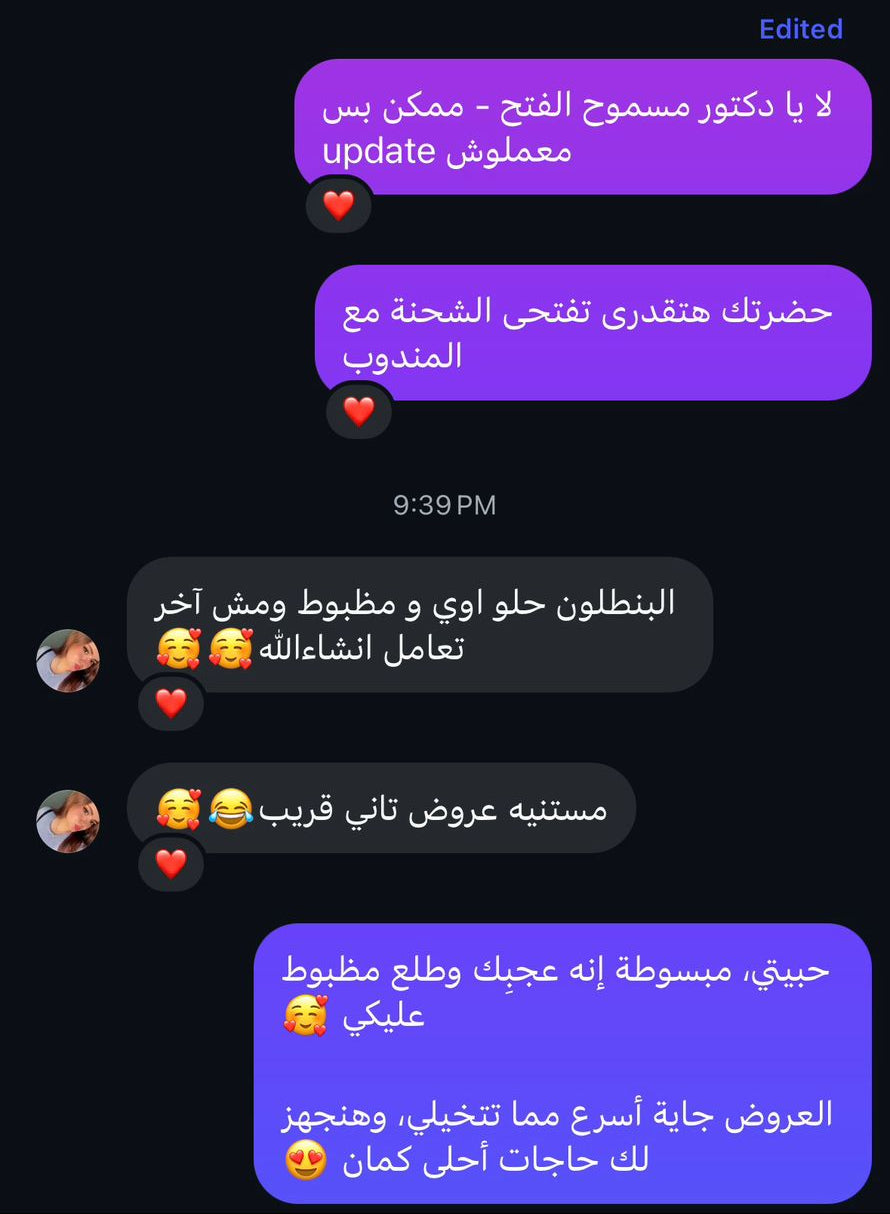
Task: Show heart reaction on مستنيه عروض تاني قريب
Action: tap(171, 863)
